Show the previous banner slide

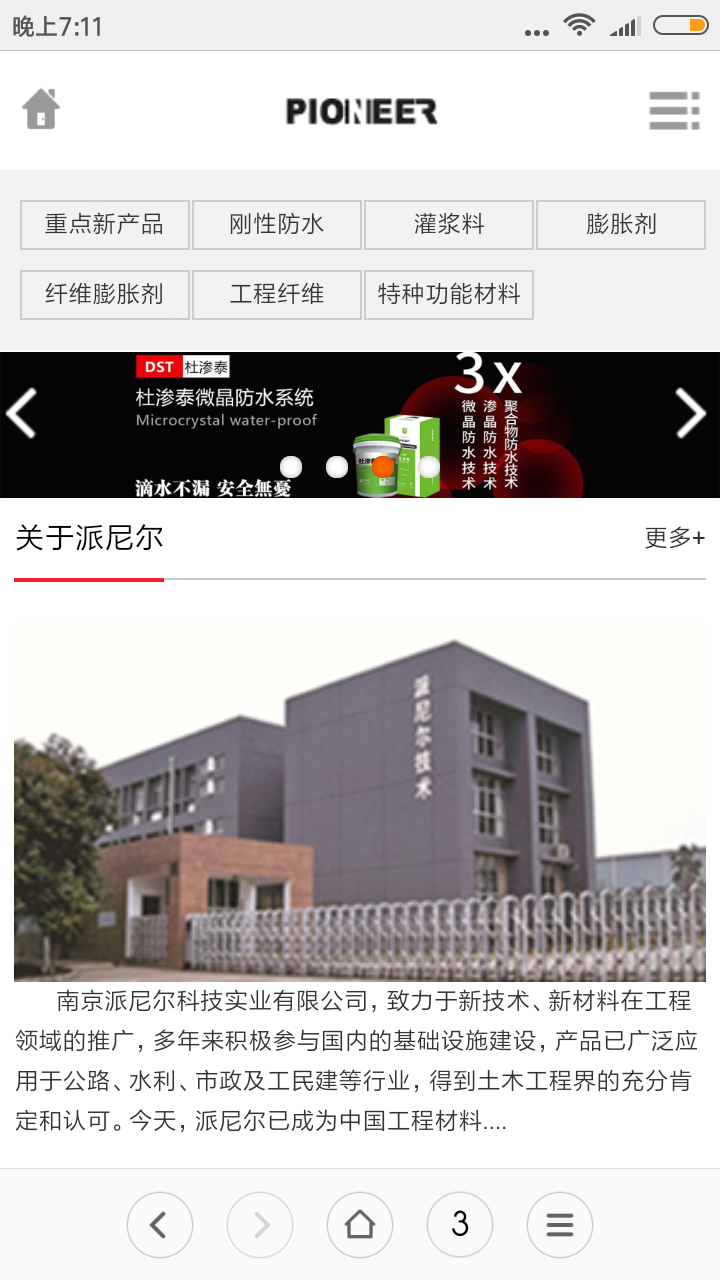(22, 412)
